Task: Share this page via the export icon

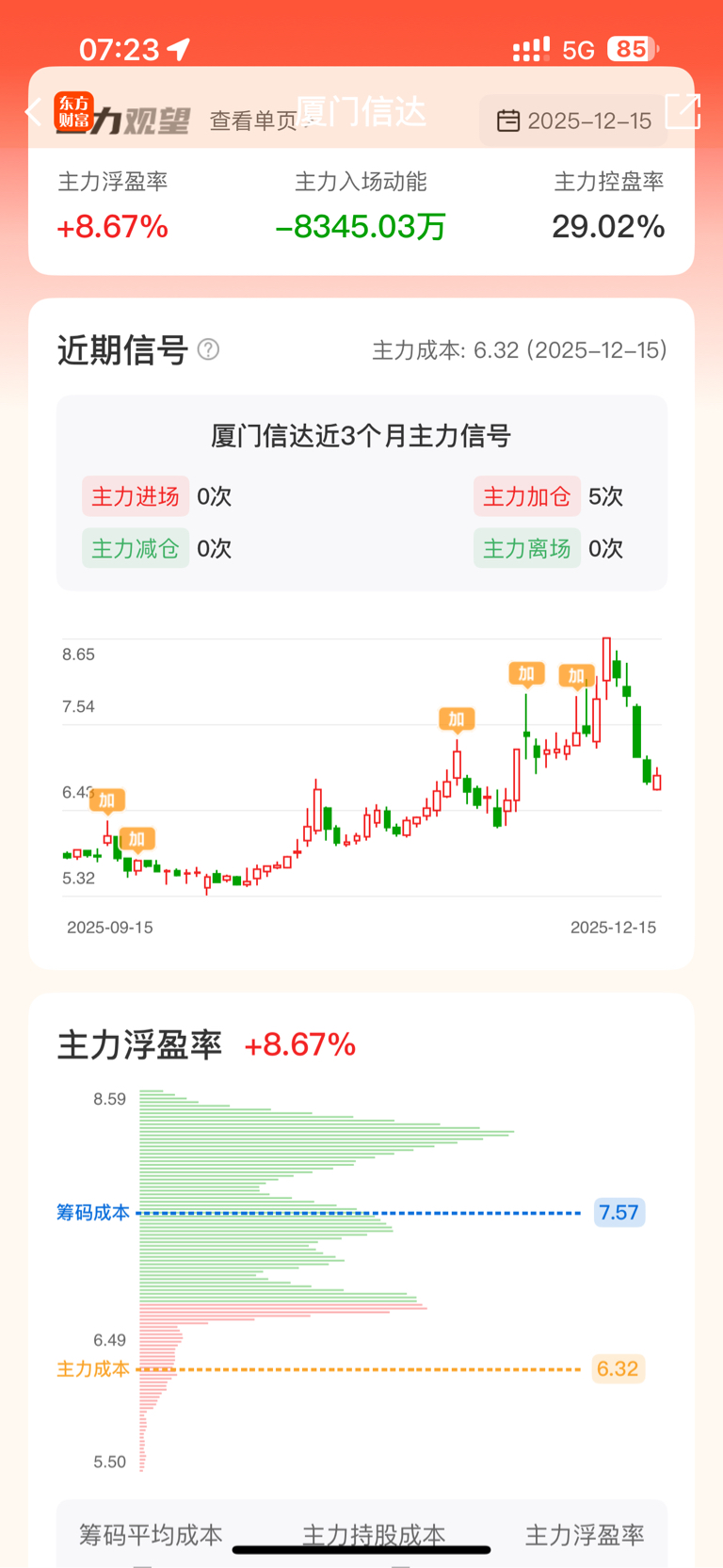Action: tap(683, 111)
